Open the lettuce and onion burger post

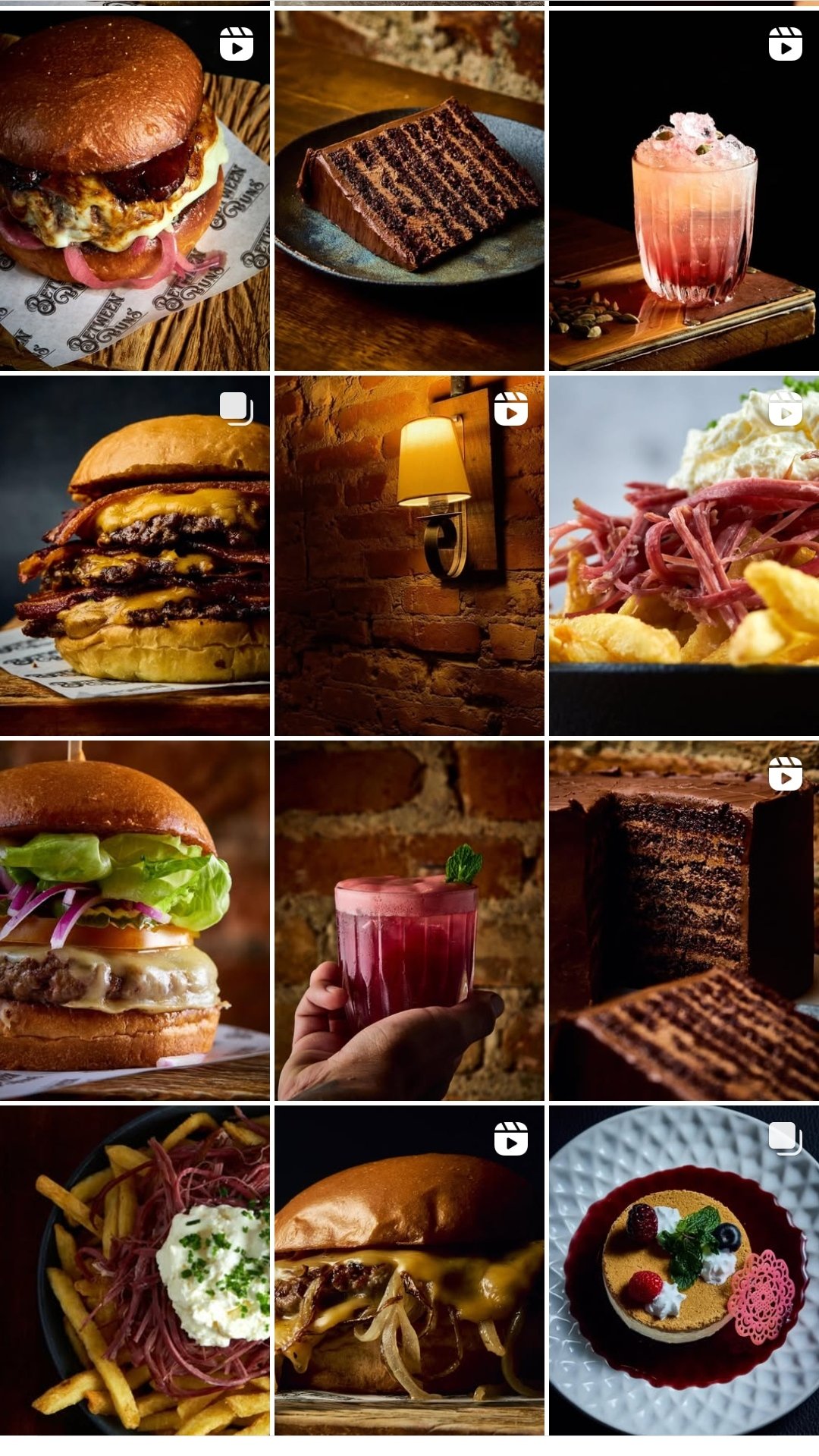[134, 920]
